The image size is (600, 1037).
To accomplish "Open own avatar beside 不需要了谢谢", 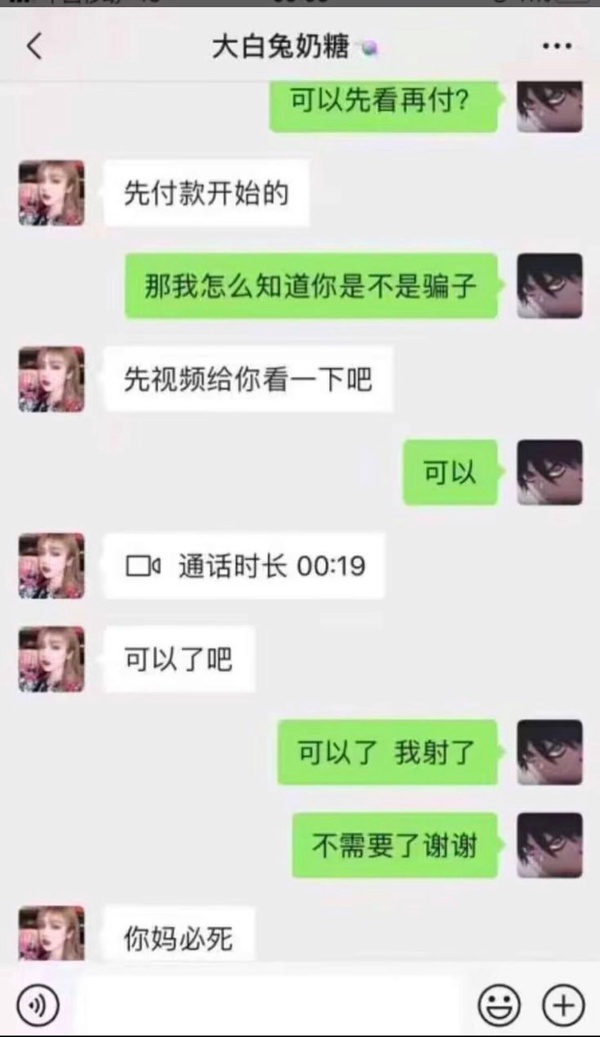I will (x=549, y=847).
